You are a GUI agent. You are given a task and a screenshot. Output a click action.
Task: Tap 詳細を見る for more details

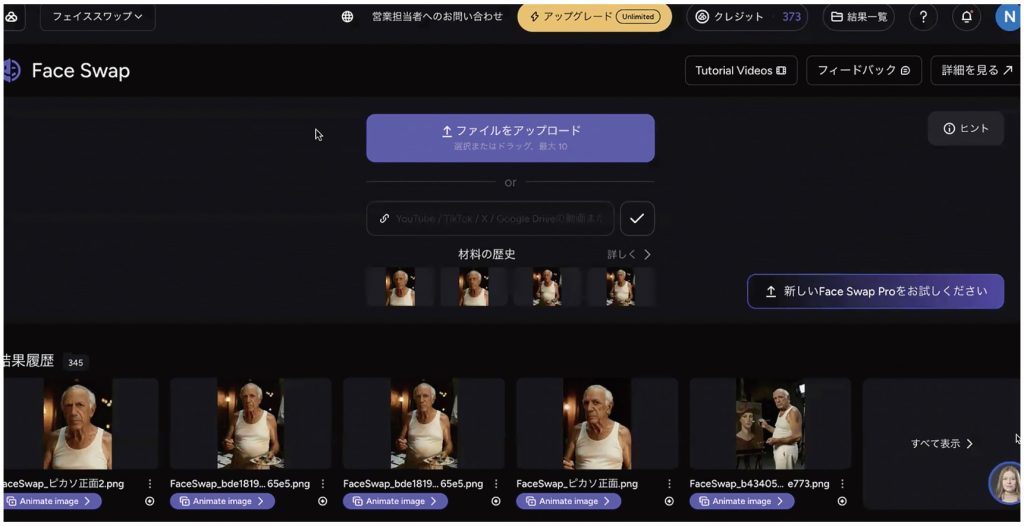(x=976, y=71)
